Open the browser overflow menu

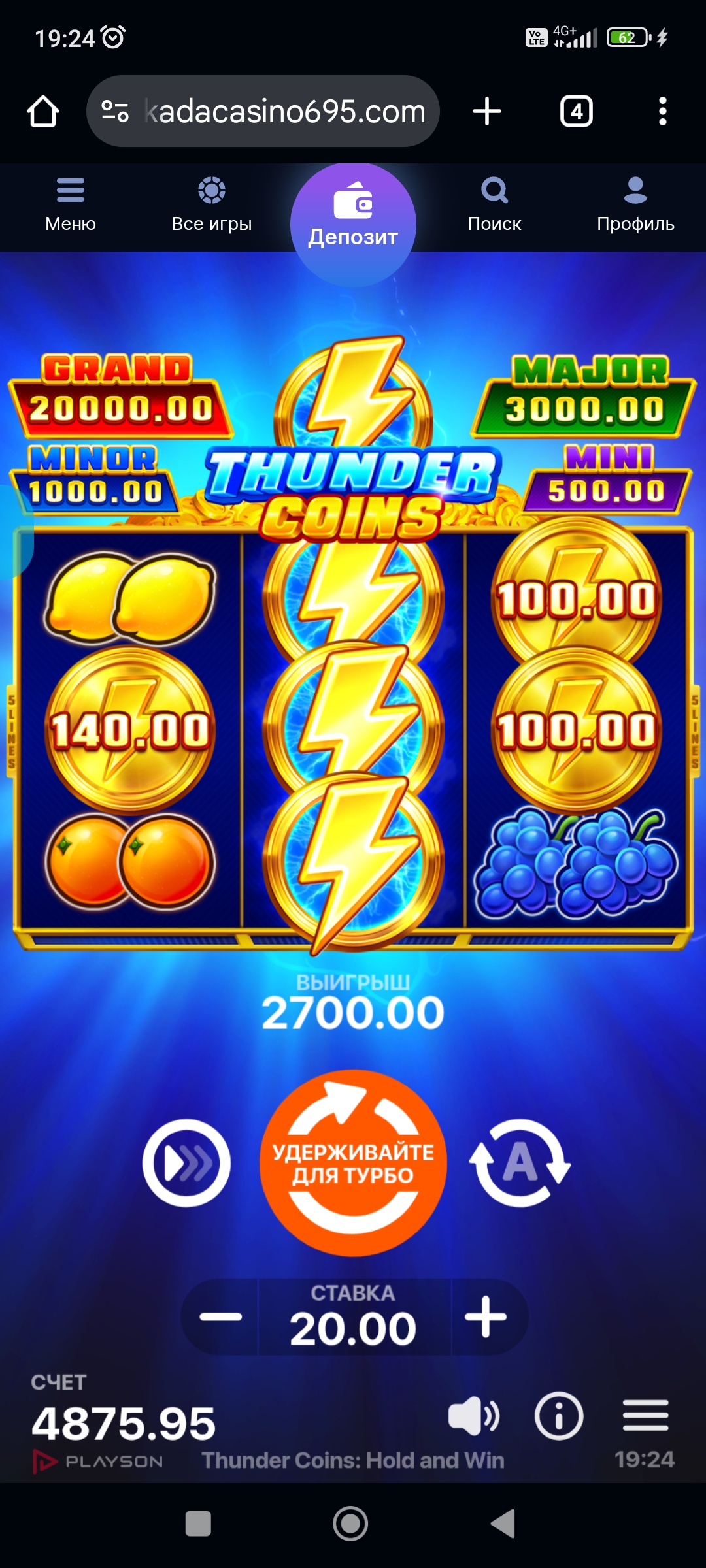tap(662, 111)
